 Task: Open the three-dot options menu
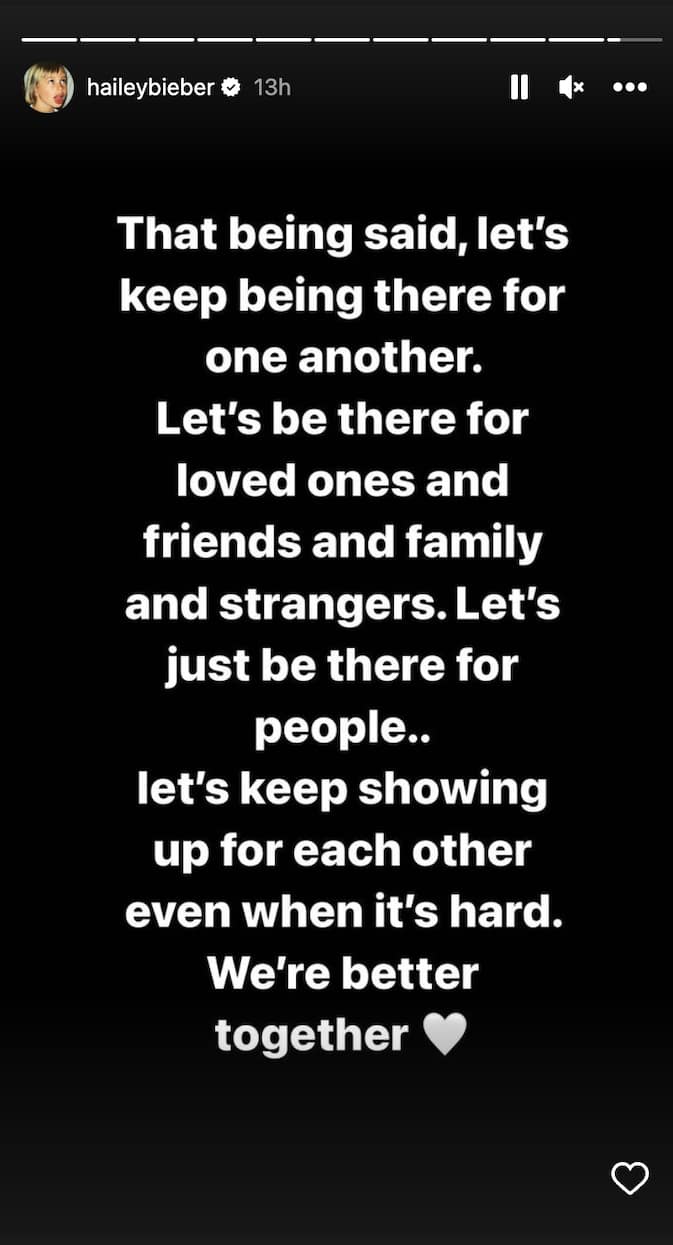pyautogui.click(x=630, y=88)
